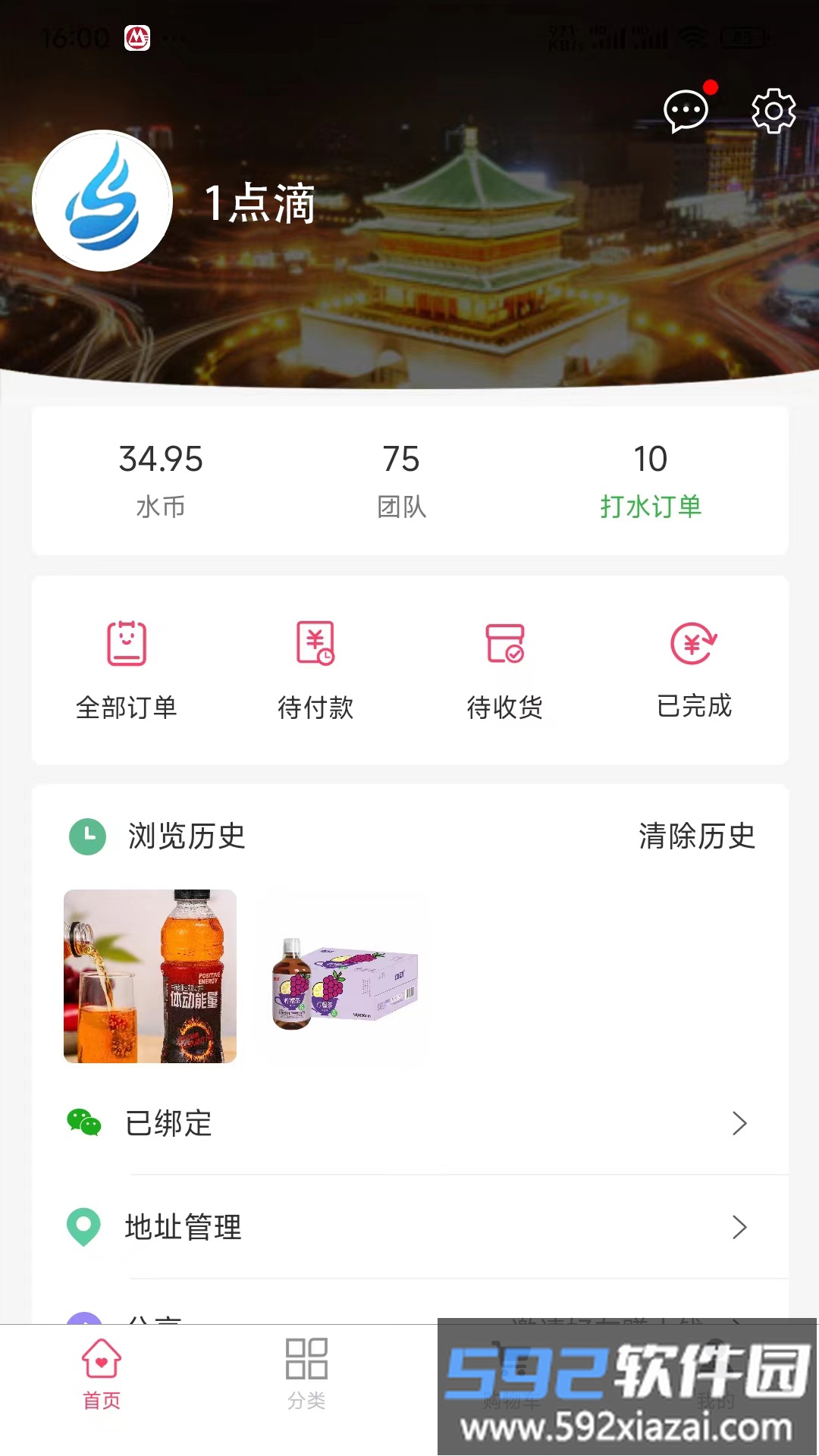819x1456 pixels.
Task: Tap the 分类 category icon in bottom bar
Action: click(306, 1365)
